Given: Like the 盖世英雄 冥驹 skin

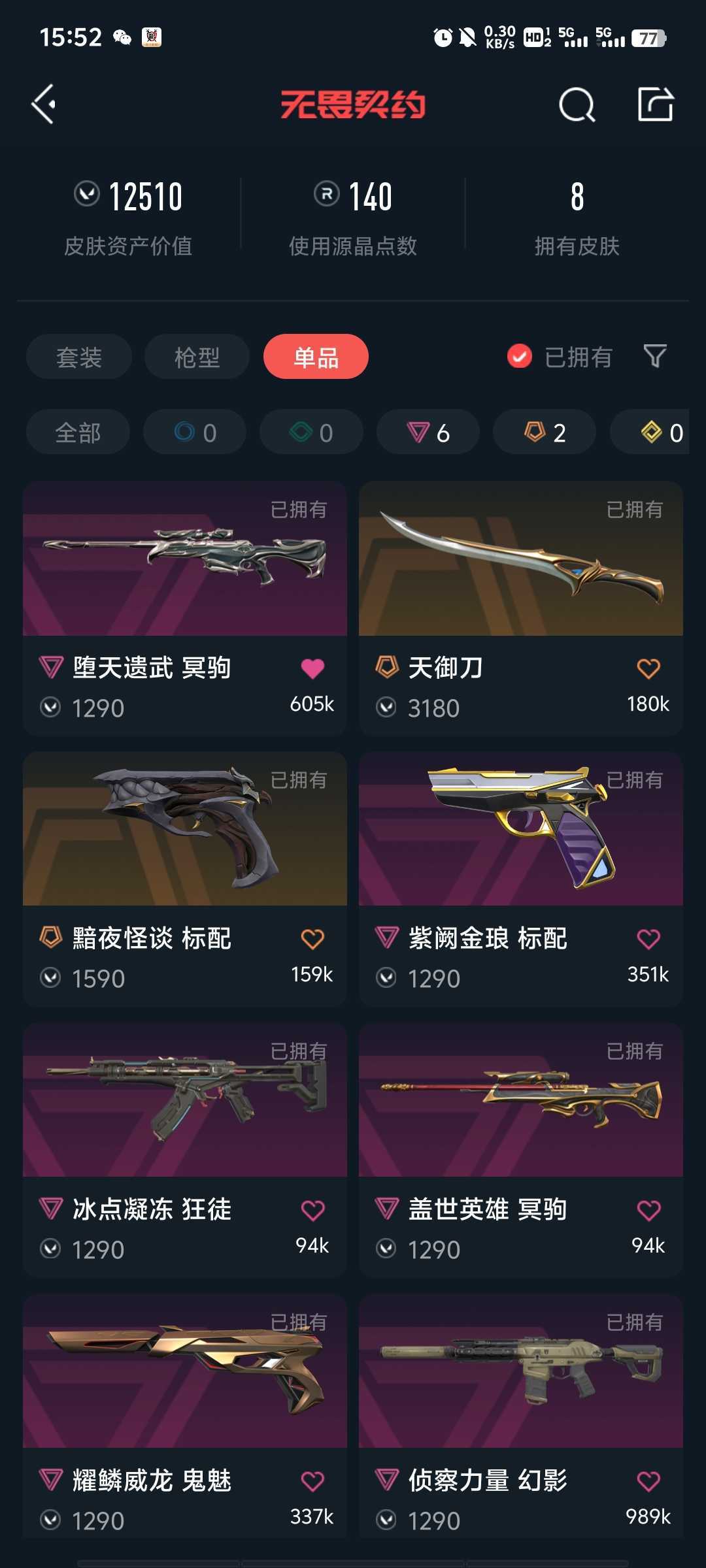Looking at the screenshot, I should (648, 1210).
